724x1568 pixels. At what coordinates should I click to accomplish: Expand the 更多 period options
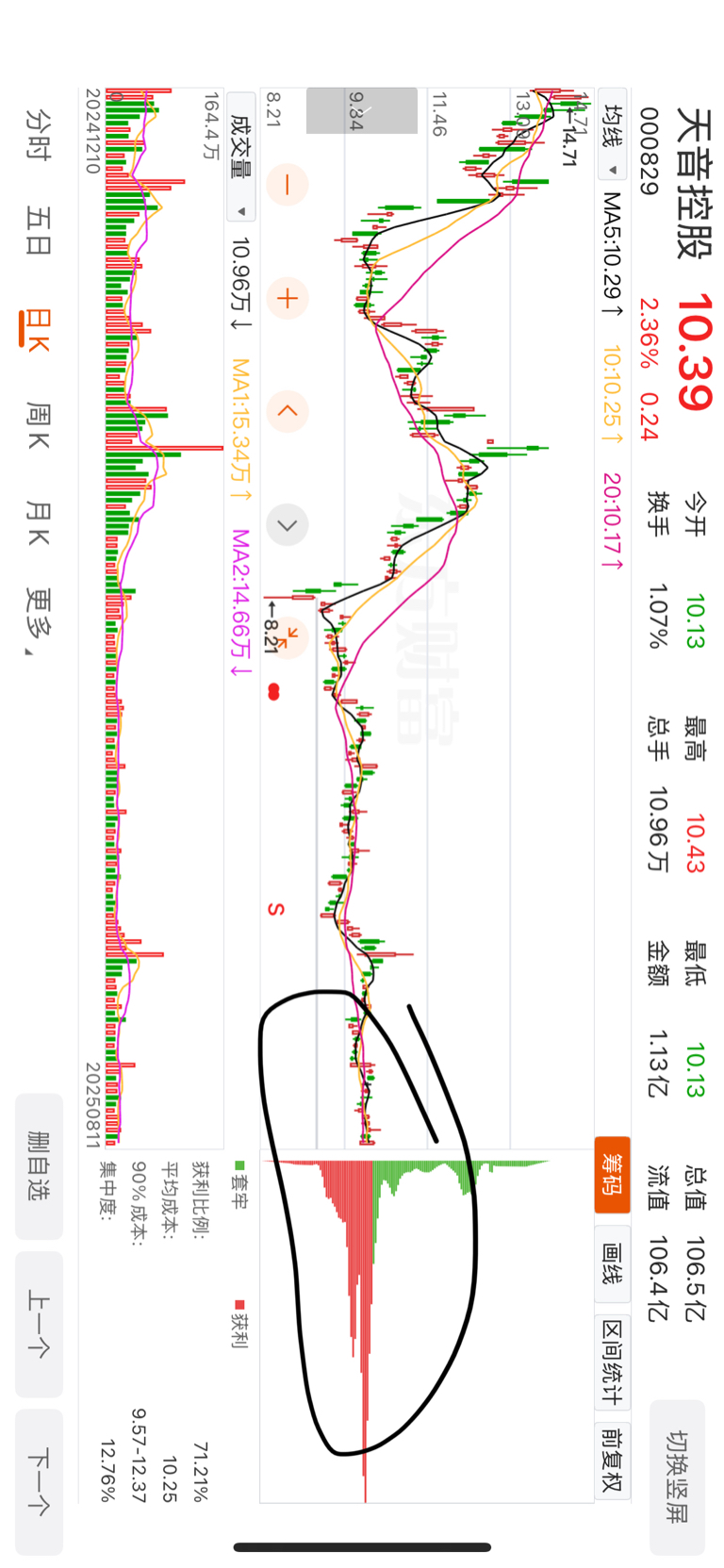(38, 621)
